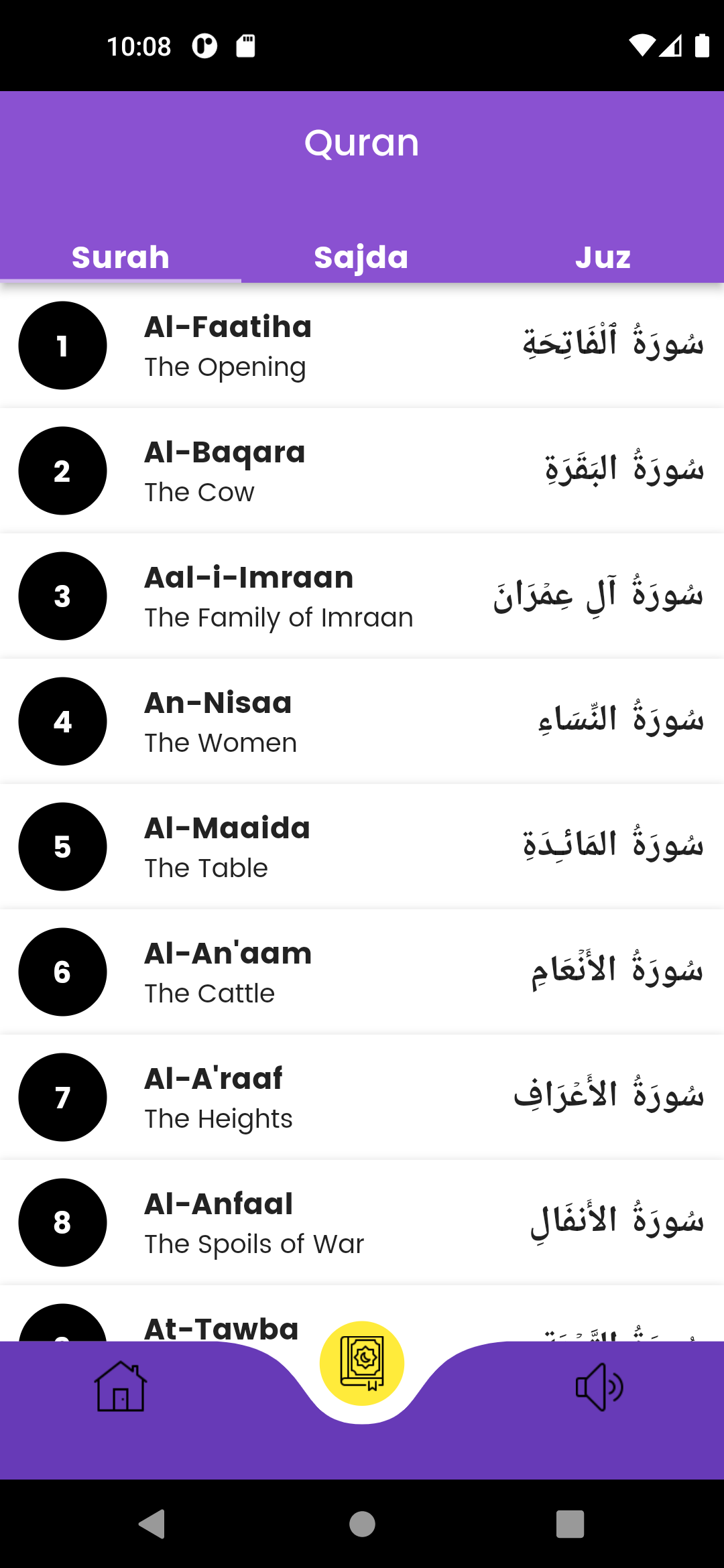Switch to the Sajda tab
Screen dimensions: 724x1568
coord(361,257)
